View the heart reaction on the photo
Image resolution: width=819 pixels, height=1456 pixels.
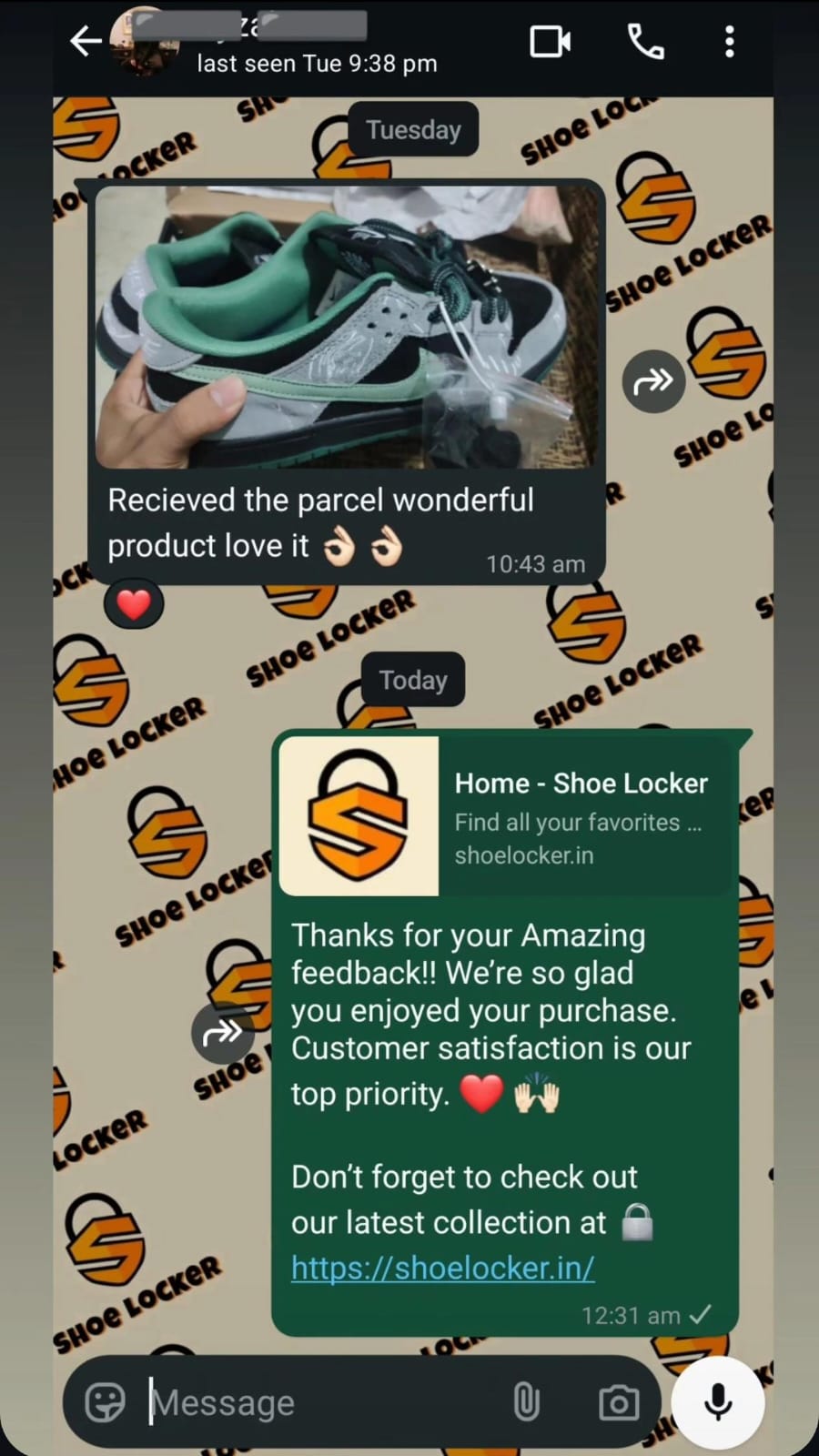click(134, 603)
